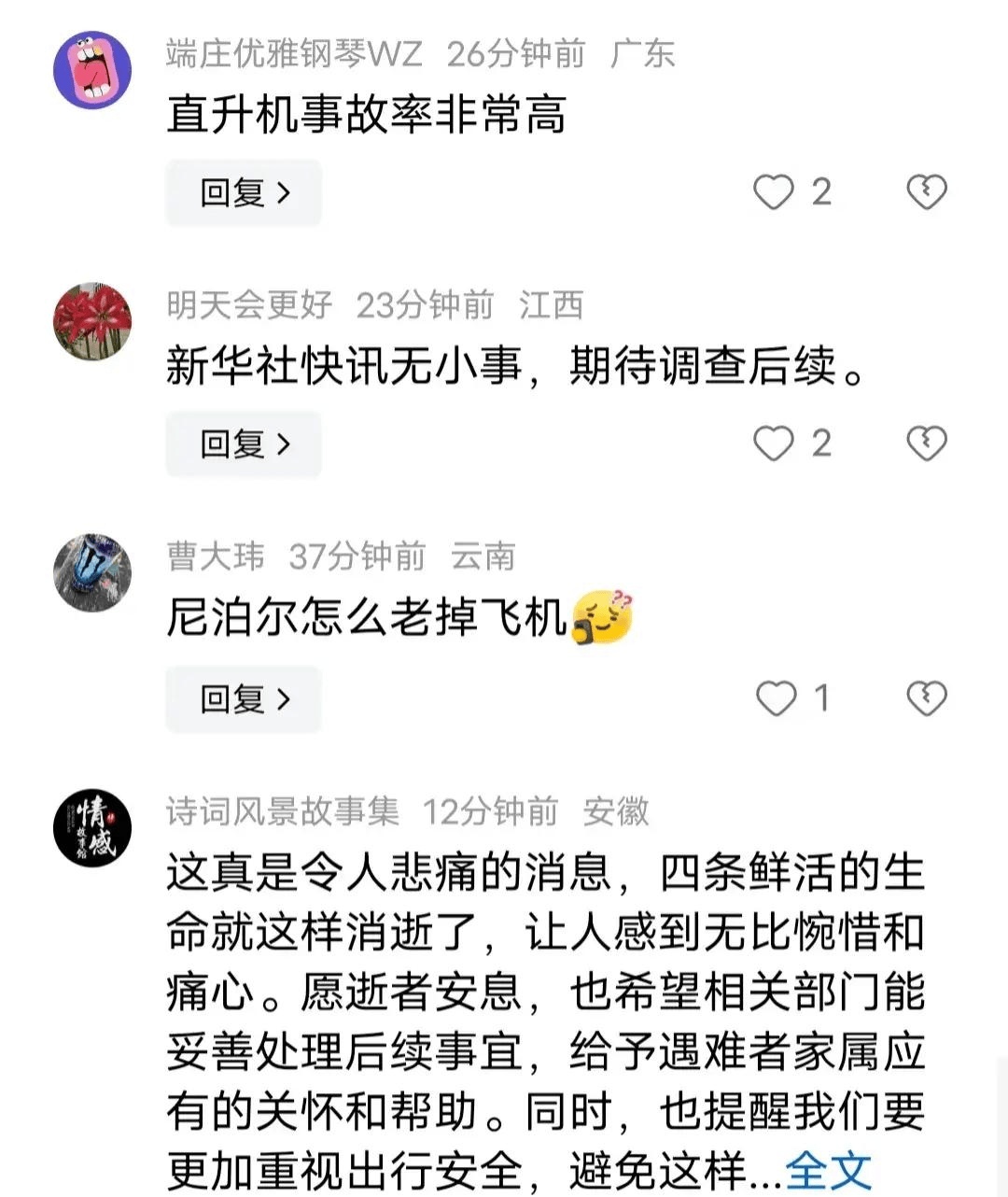Like the comment by 明天会更好
Screen dimensions: 1008x1197
(x=774, y=444)
